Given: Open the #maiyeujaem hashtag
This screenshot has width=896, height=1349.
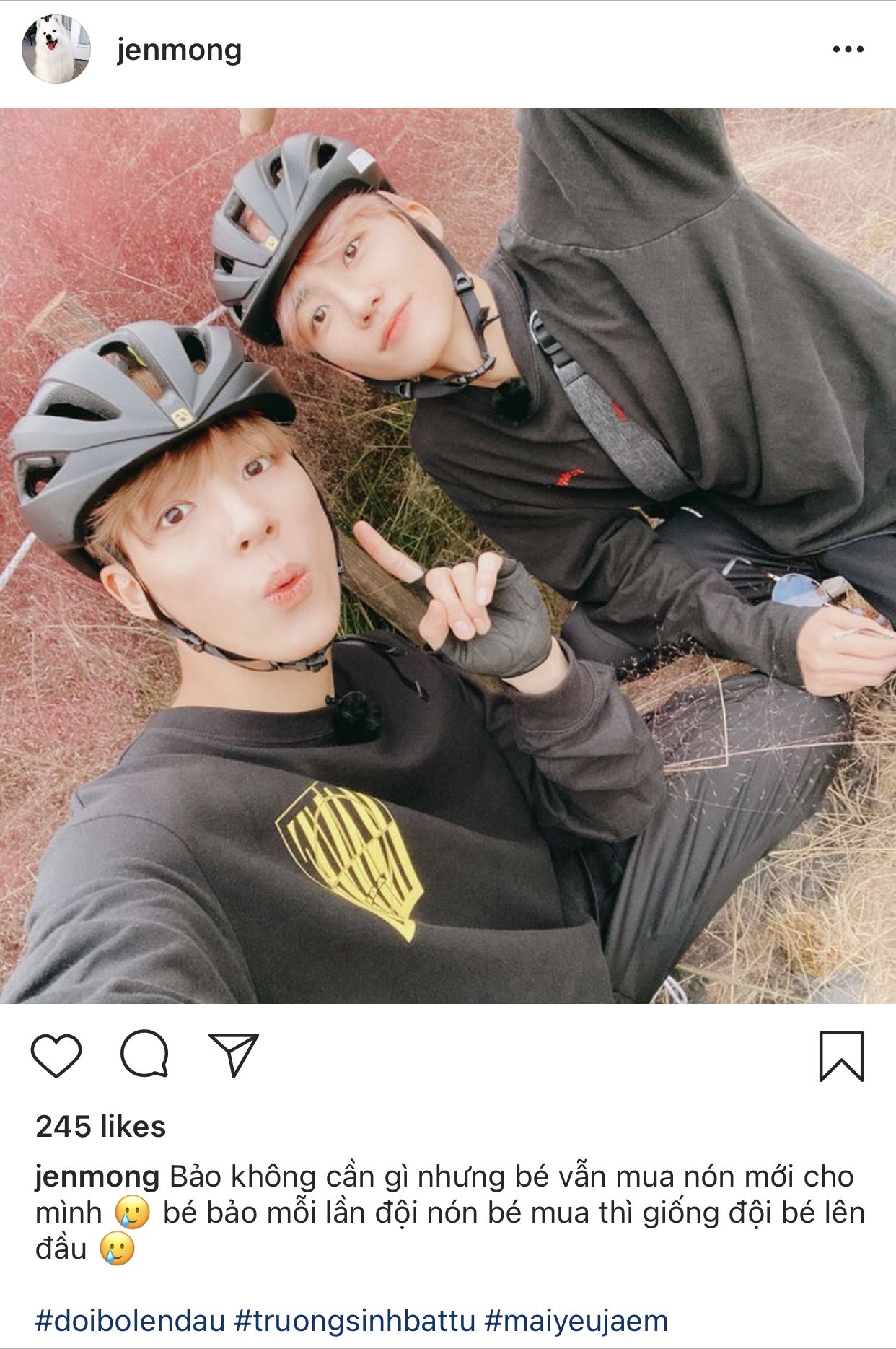Looking at the screenshot, I should (x=576, y=1321).
